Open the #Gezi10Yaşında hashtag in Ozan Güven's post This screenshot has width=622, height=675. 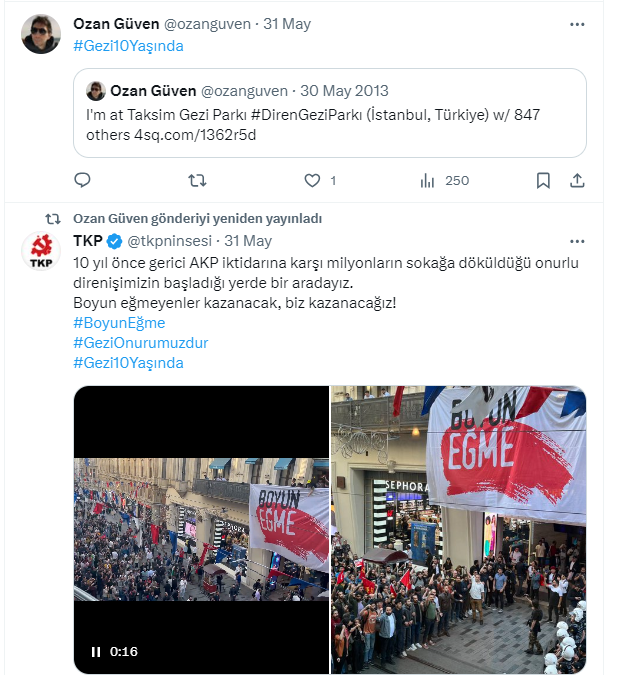pyautogui.click(x=128, y=46)
